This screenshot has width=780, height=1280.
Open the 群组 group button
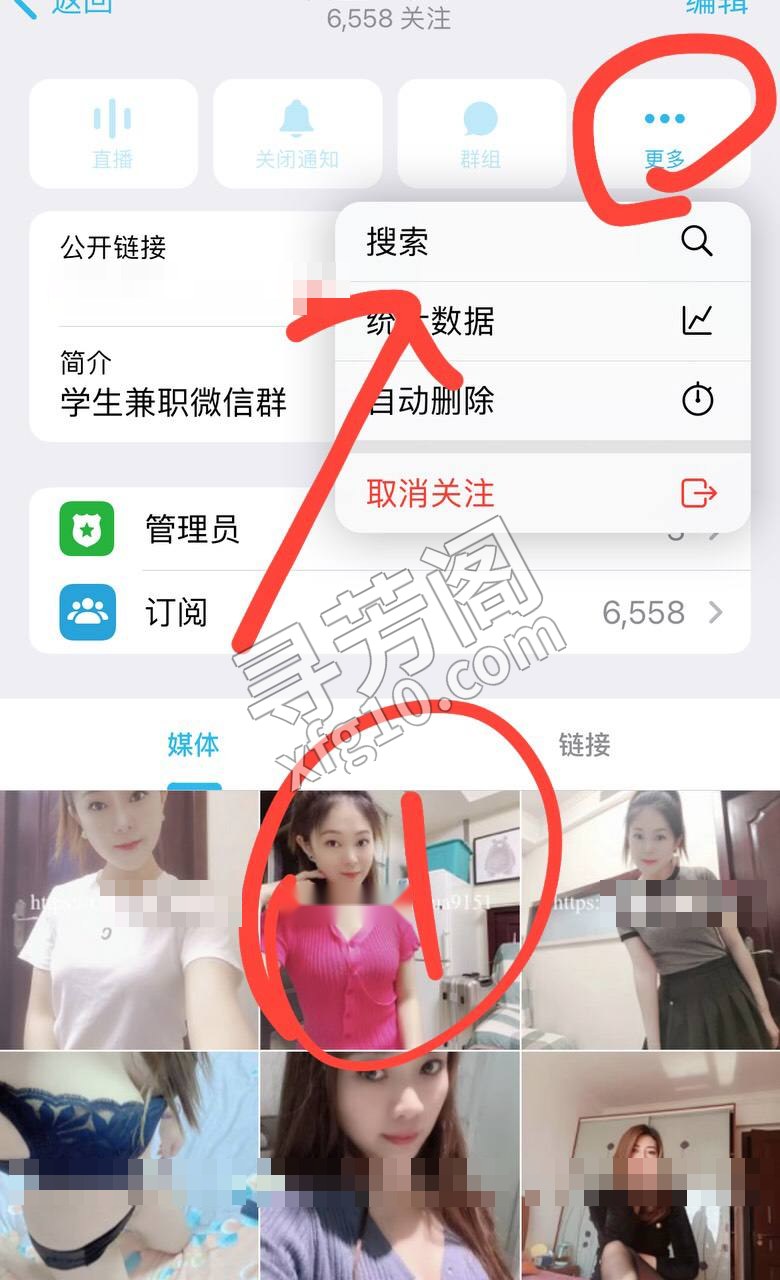pos(481,134)
